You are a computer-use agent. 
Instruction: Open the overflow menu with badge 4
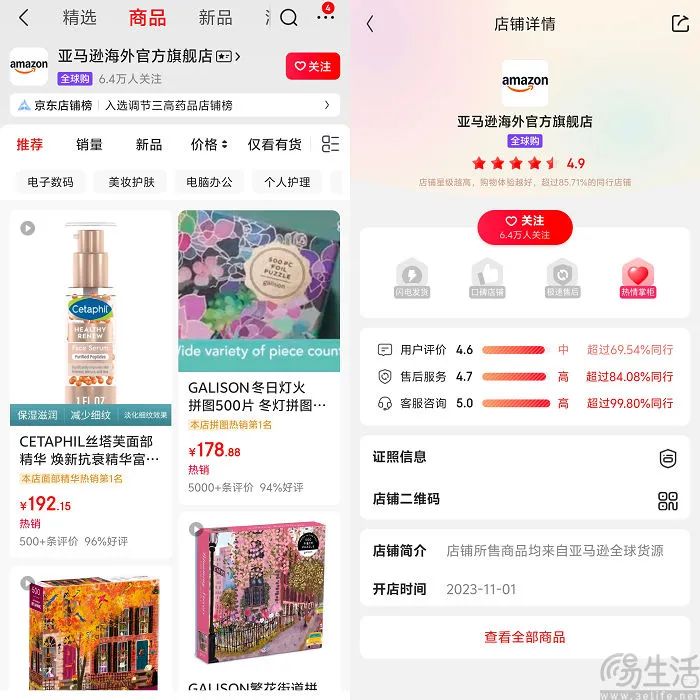[x=326, y=18]
